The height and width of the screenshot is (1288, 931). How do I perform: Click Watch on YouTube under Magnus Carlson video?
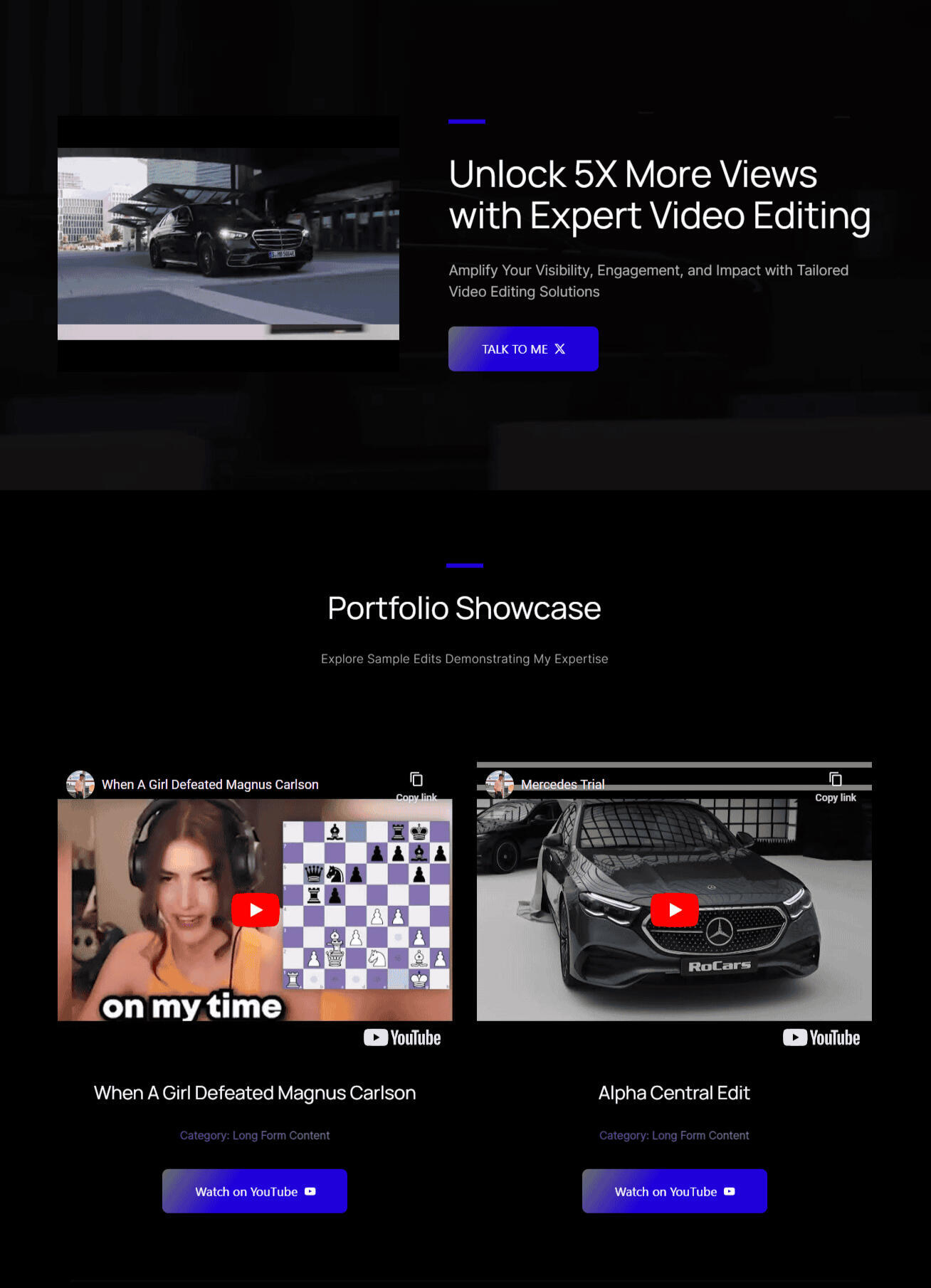(254, 1191)
